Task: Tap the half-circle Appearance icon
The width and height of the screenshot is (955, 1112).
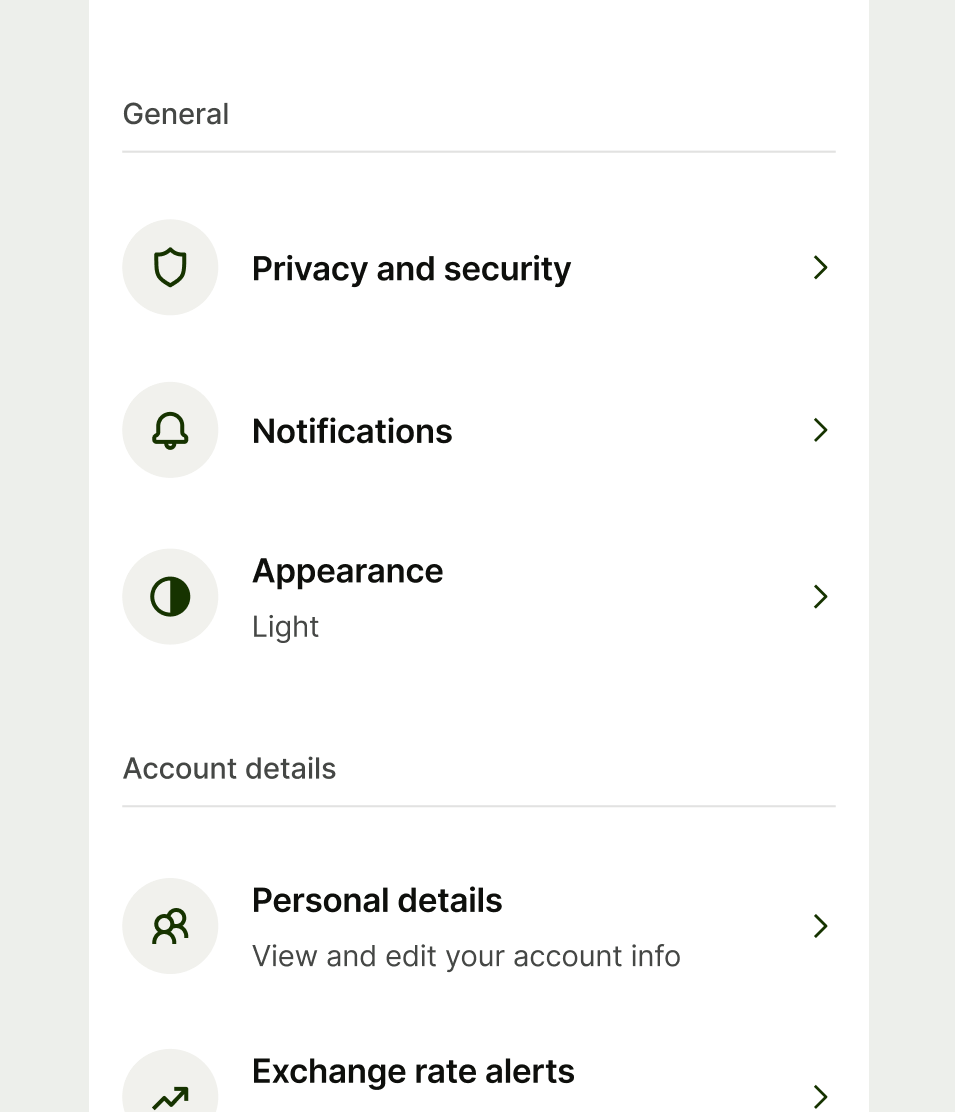Action: pyautogui.click(x=170, y=596)
